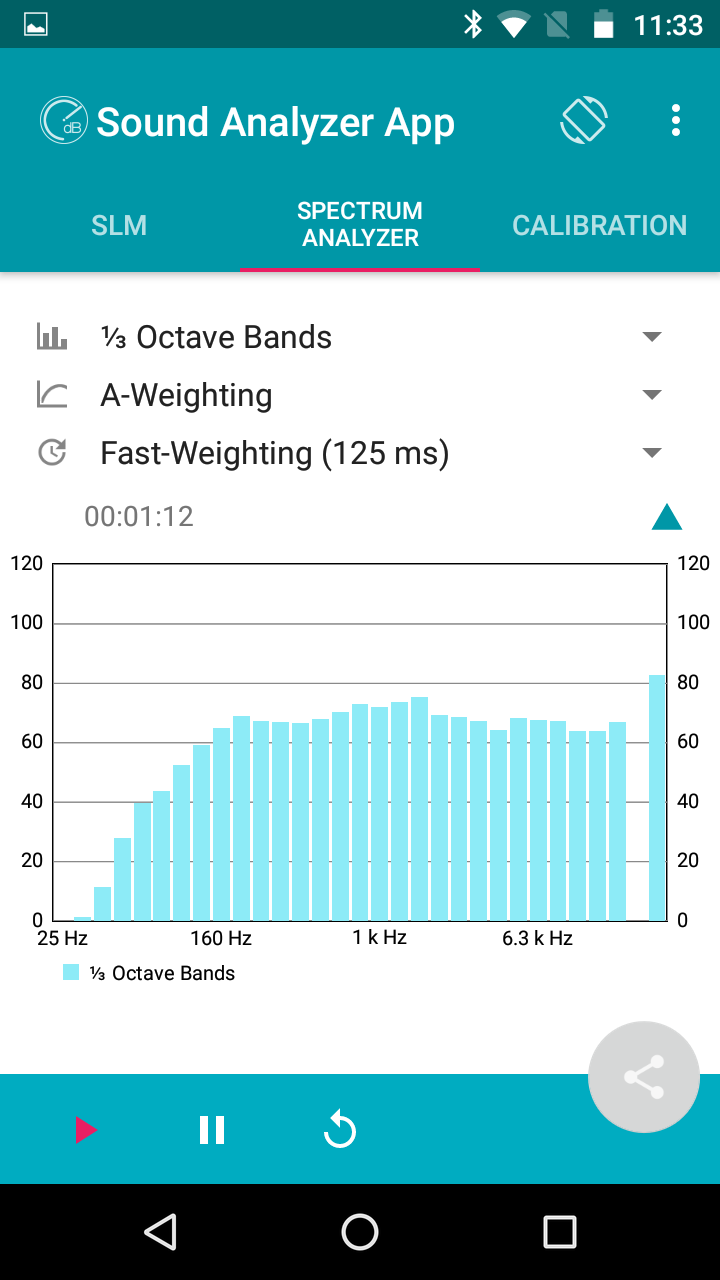Select the Spectrum Analyzer tab
The image size is (720, 1280).
(x=360, y=225)
